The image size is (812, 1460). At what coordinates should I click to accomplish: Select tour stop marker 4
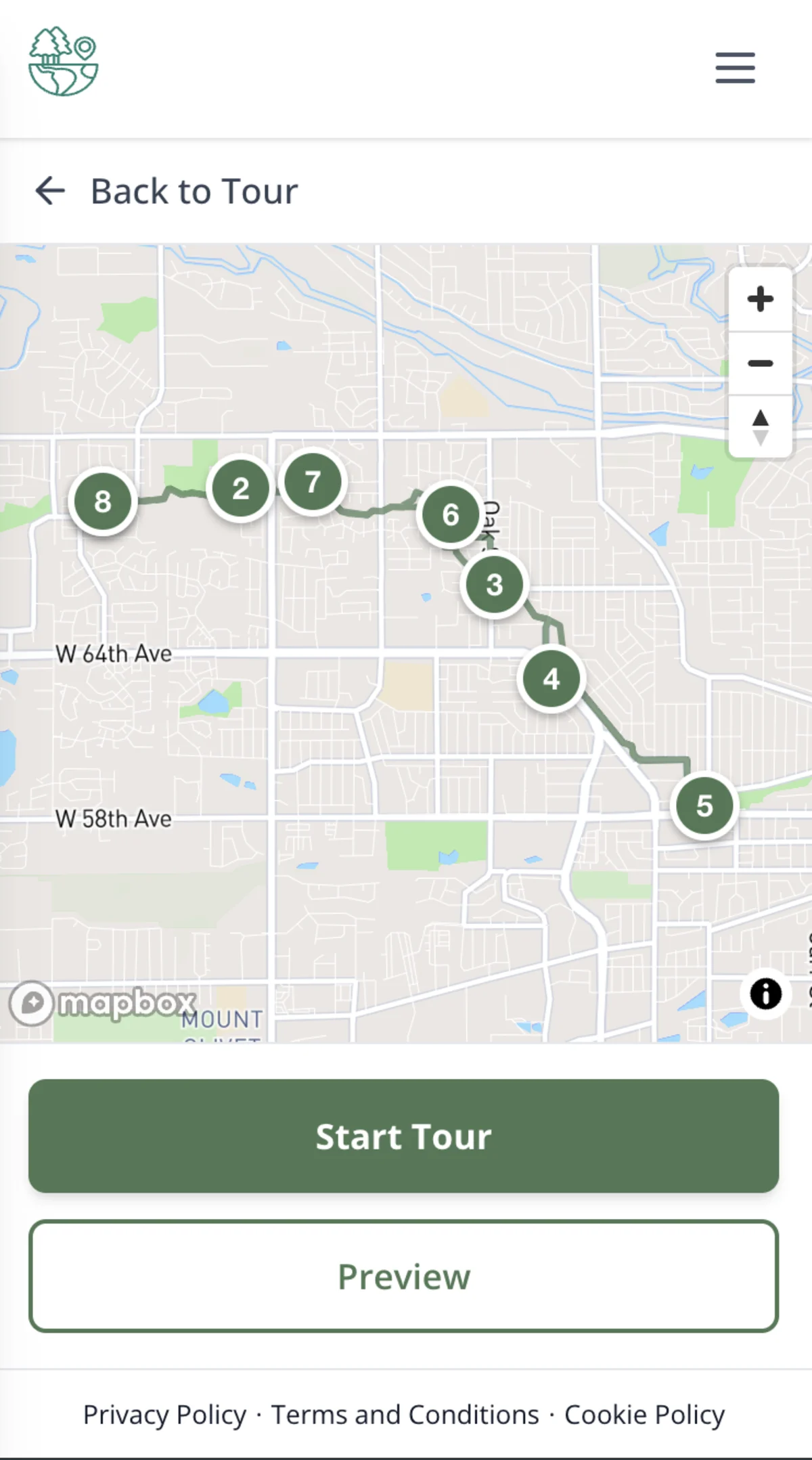pos(551,679)
